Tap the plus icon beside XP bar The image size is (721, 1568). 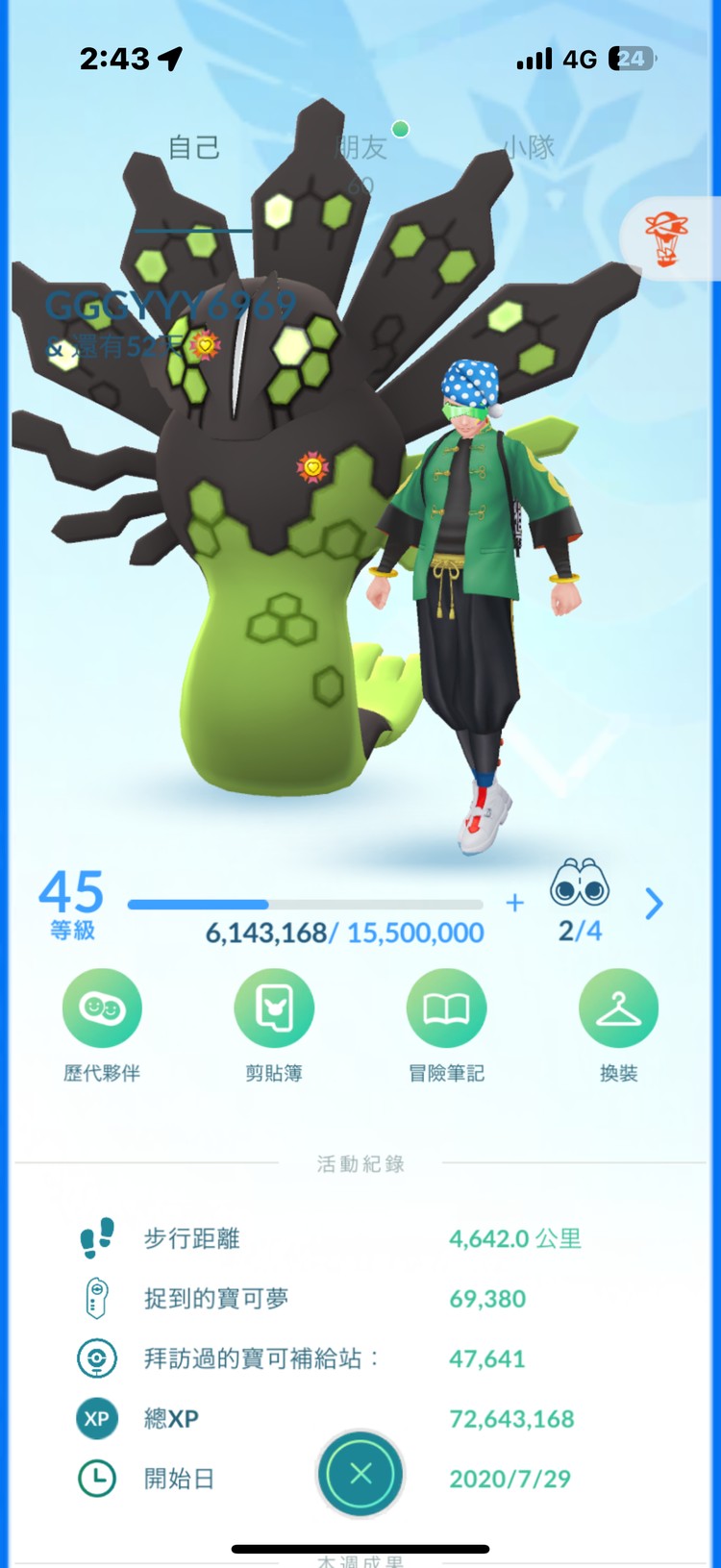click(515, 903)
